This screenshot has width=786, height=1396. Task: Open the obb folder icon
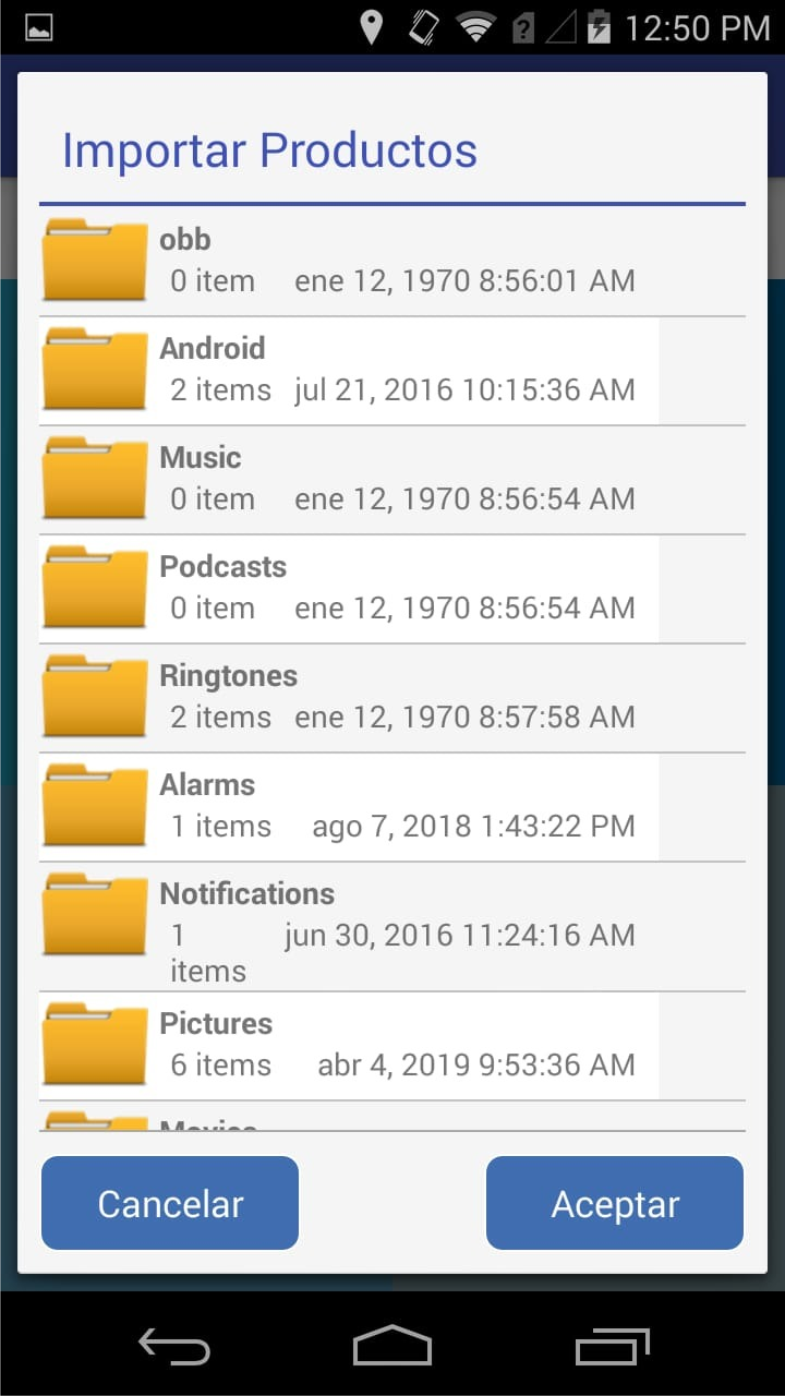(x=93, y=258)
